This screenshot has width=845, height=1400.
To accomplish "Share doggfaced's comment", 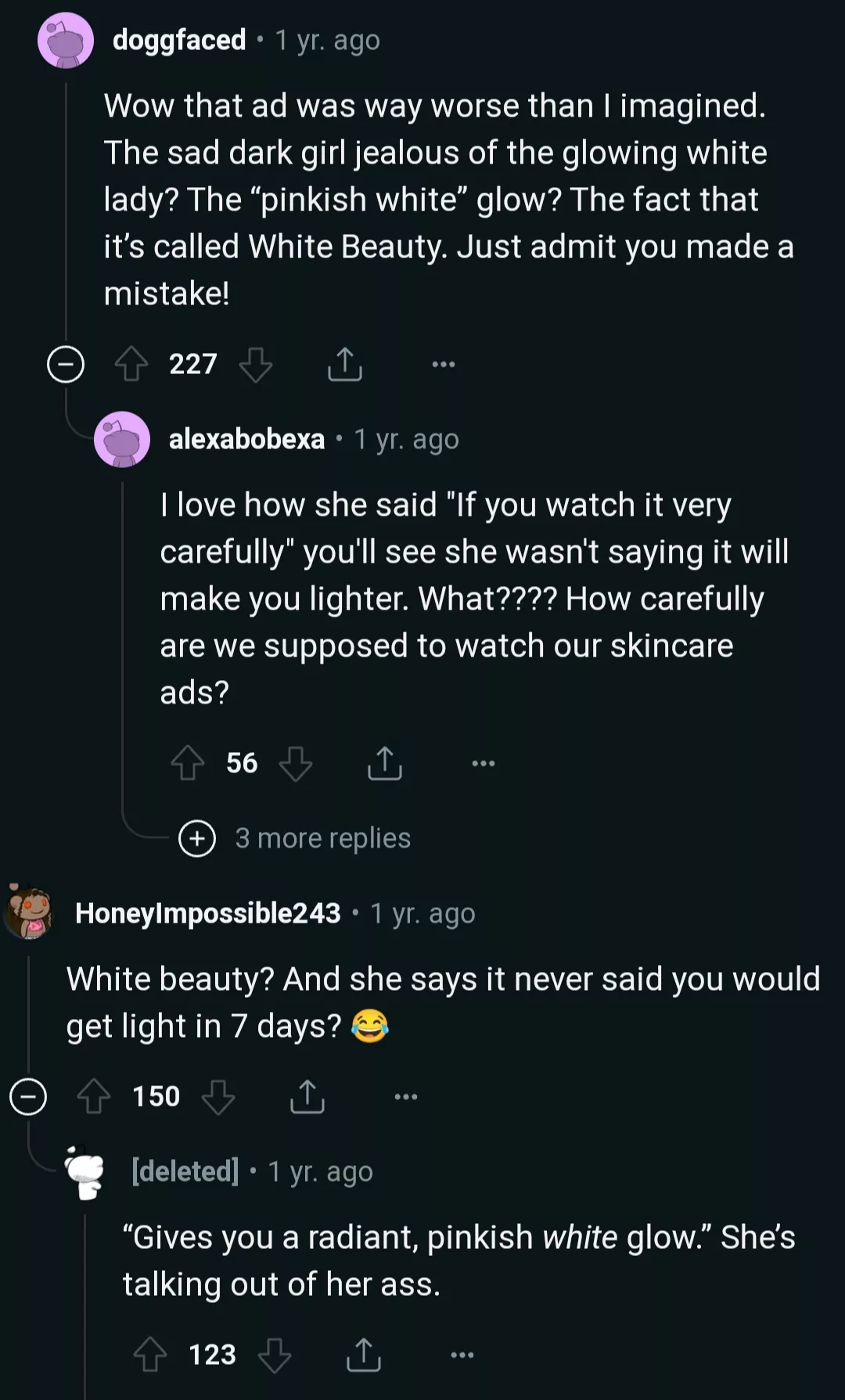I will point(344,364).
